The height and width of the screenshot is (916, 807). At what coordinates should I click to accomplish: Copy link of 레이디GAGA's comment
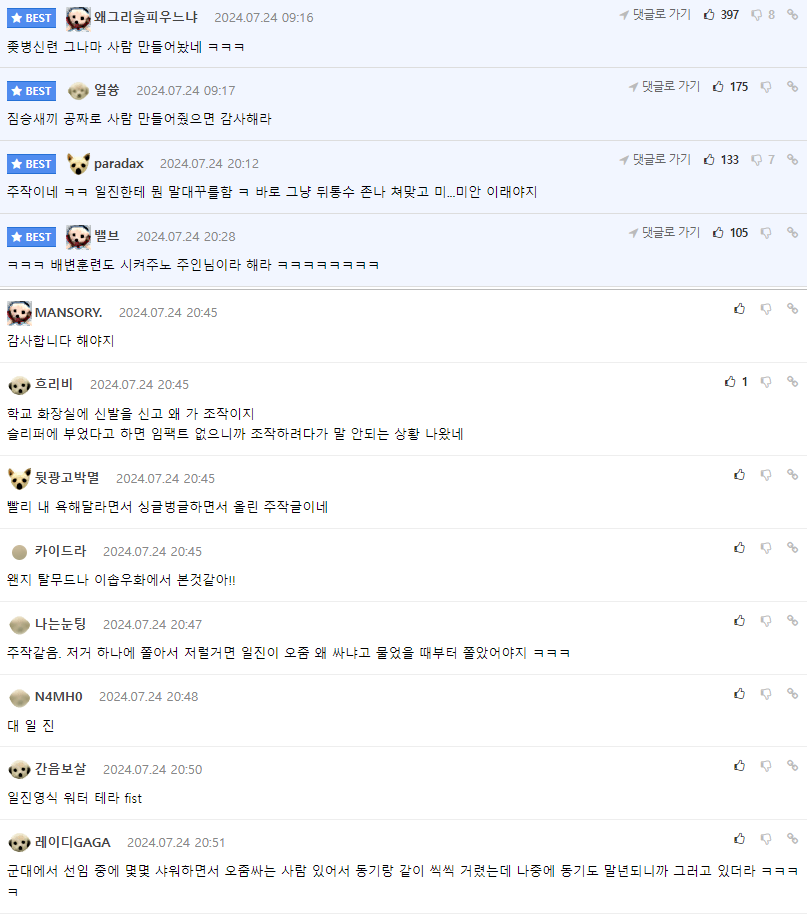(792, 839)
